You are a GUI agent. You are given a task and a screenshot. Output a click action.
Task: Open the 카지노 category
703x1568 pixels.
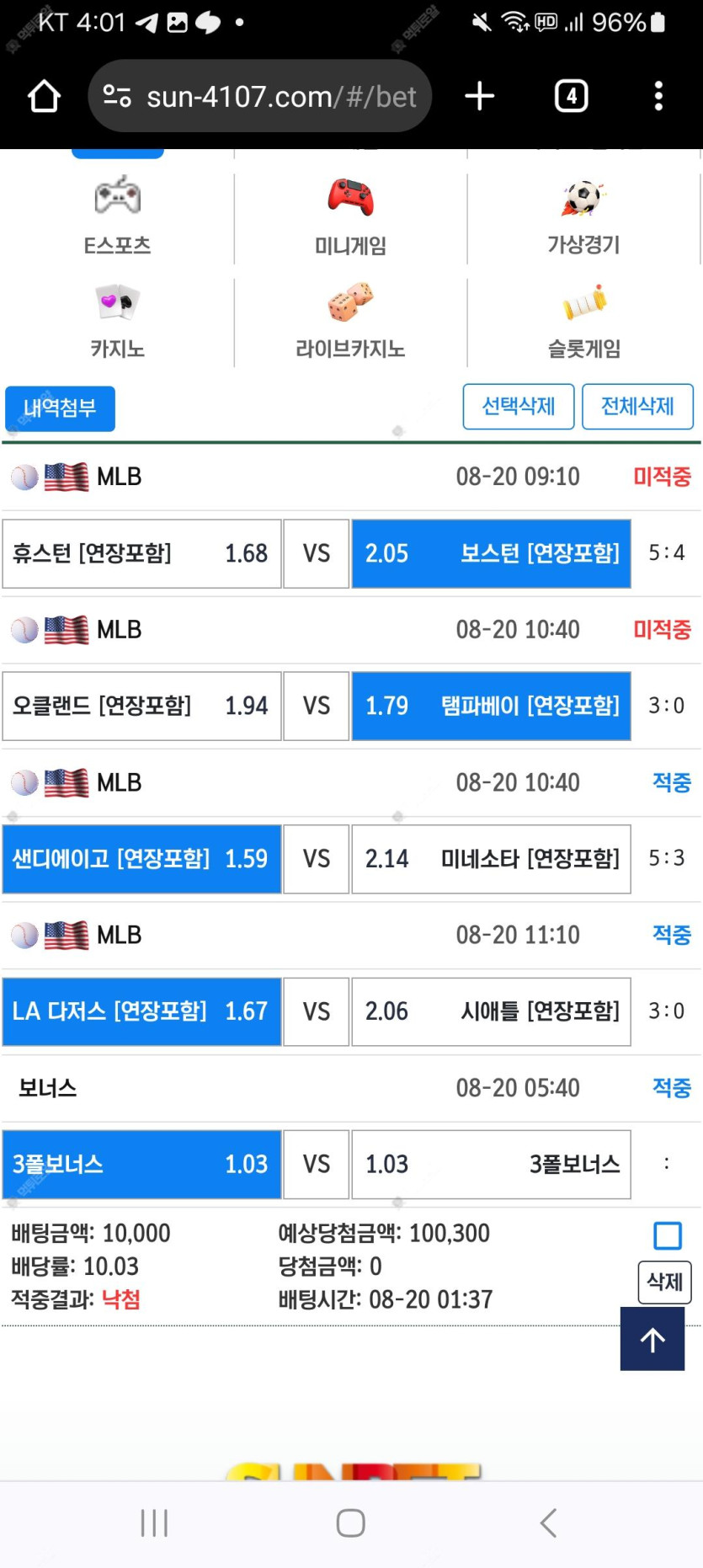pos(117,322)
